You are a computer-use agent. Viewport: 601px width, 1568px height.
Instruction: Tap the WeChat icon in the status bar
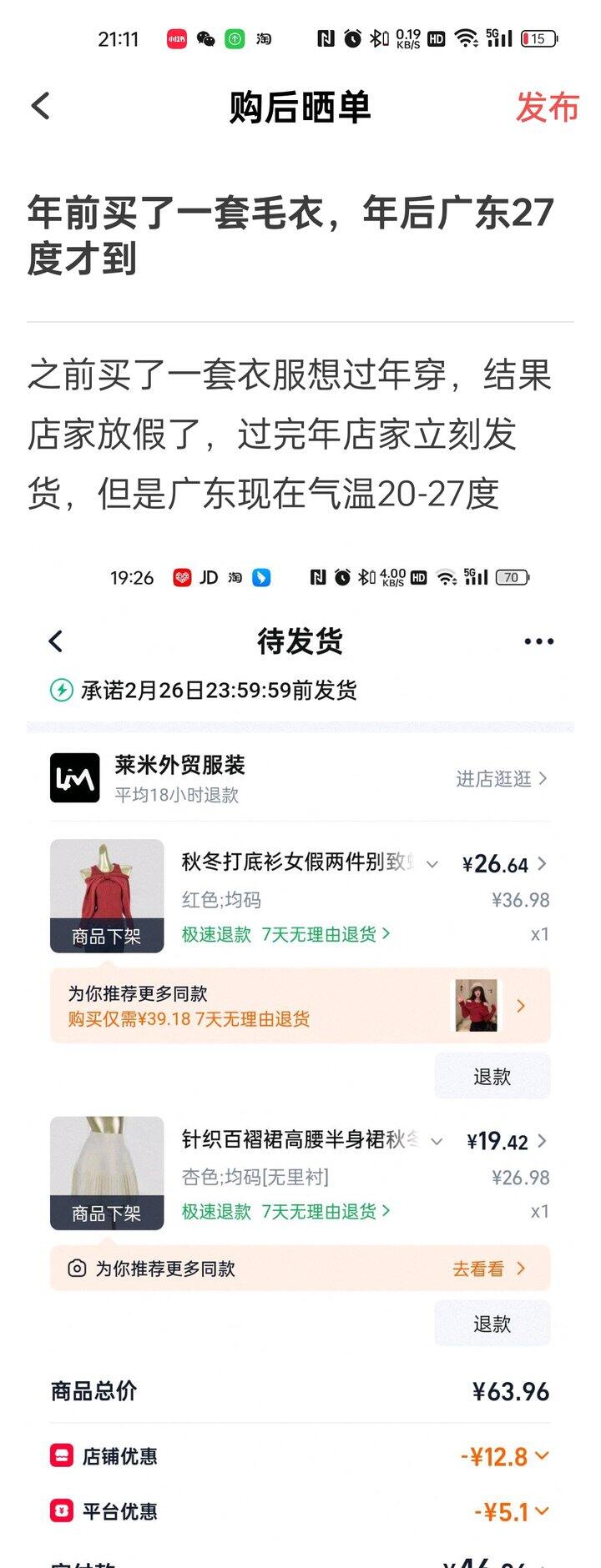tap(206, 38)
